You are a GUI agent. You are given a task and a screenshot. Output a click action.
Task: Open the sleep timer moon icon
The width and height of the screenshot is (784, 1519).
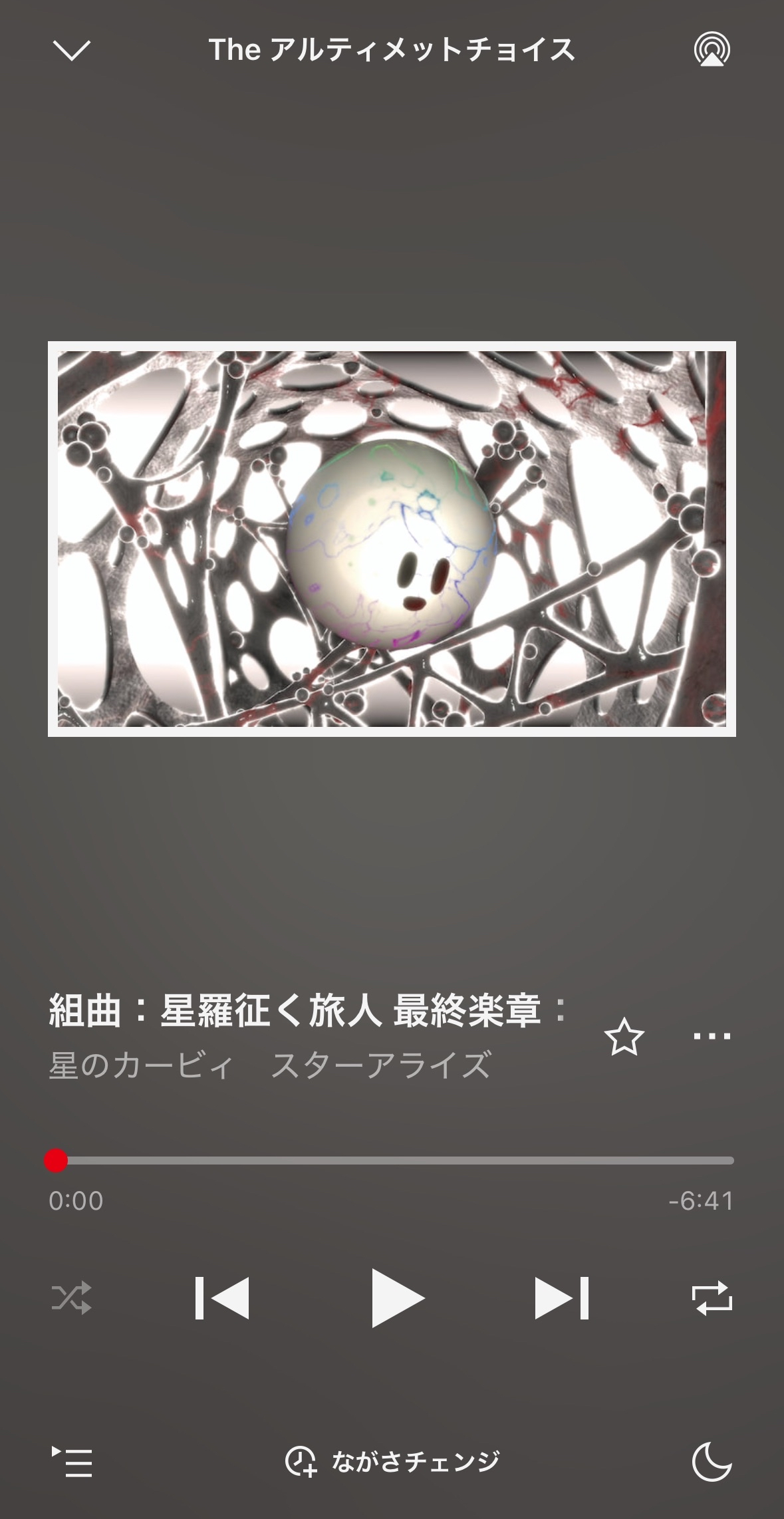tap(712, 1462)
